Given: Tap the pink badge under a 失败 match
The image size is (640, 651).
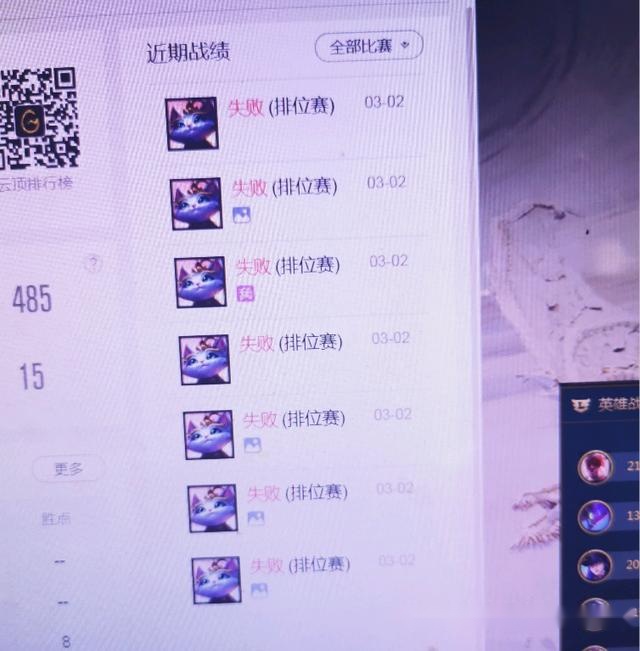Looking at the screenshot, I should tap(245, 294).
